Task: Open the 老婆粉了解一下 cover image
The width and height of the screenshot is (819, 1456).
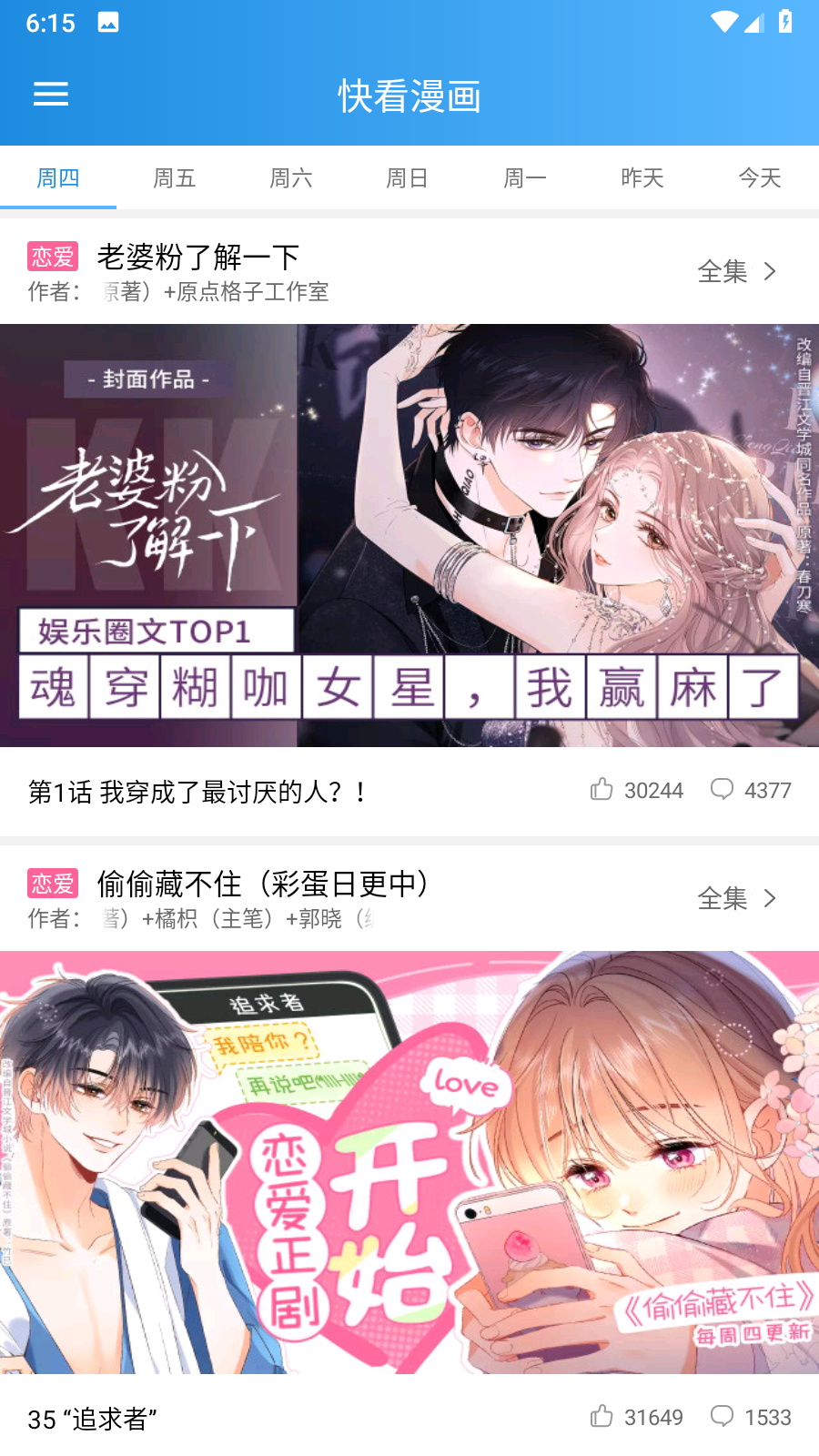Action: [x=409, y=535]
